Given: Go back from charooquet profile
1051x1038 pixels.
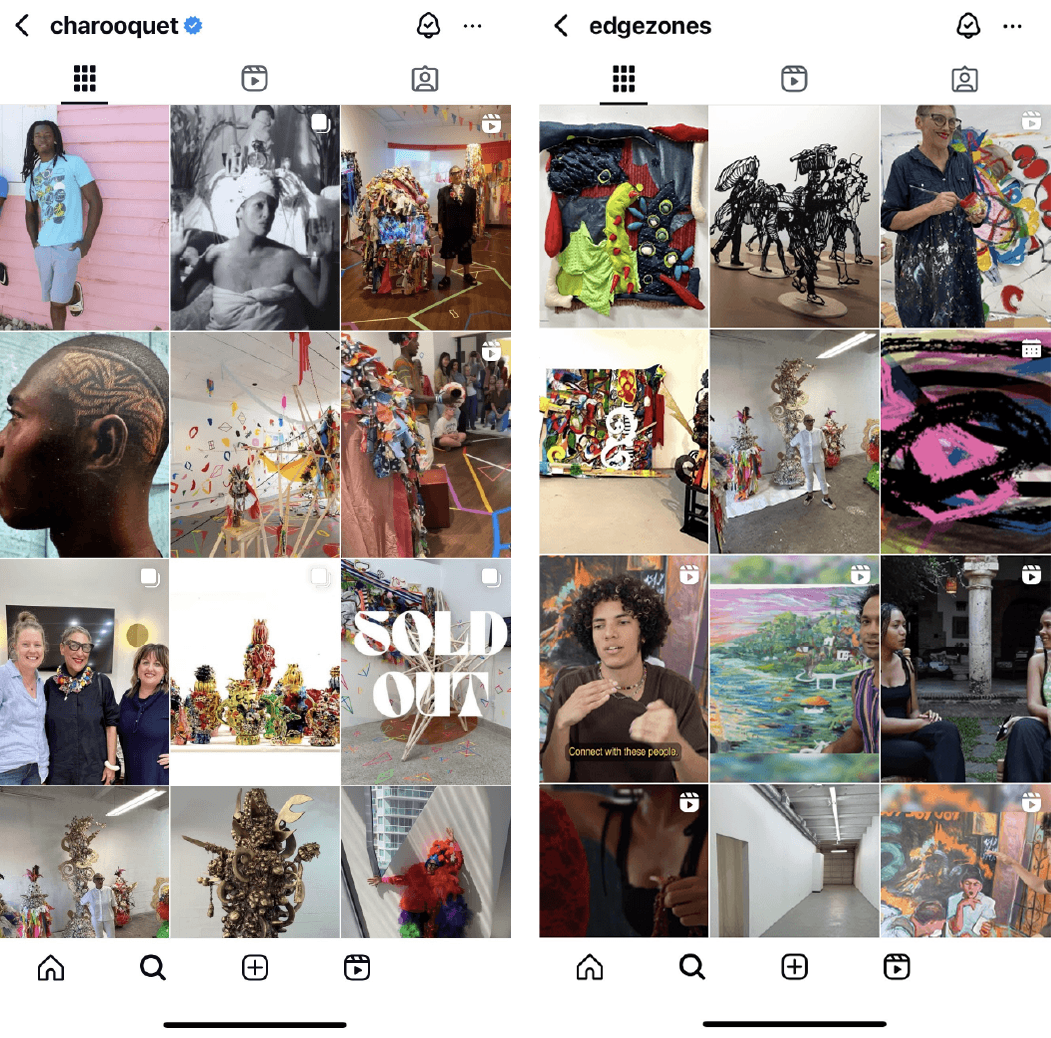Looking at the screenshot, I should click(x=22, y=26).
